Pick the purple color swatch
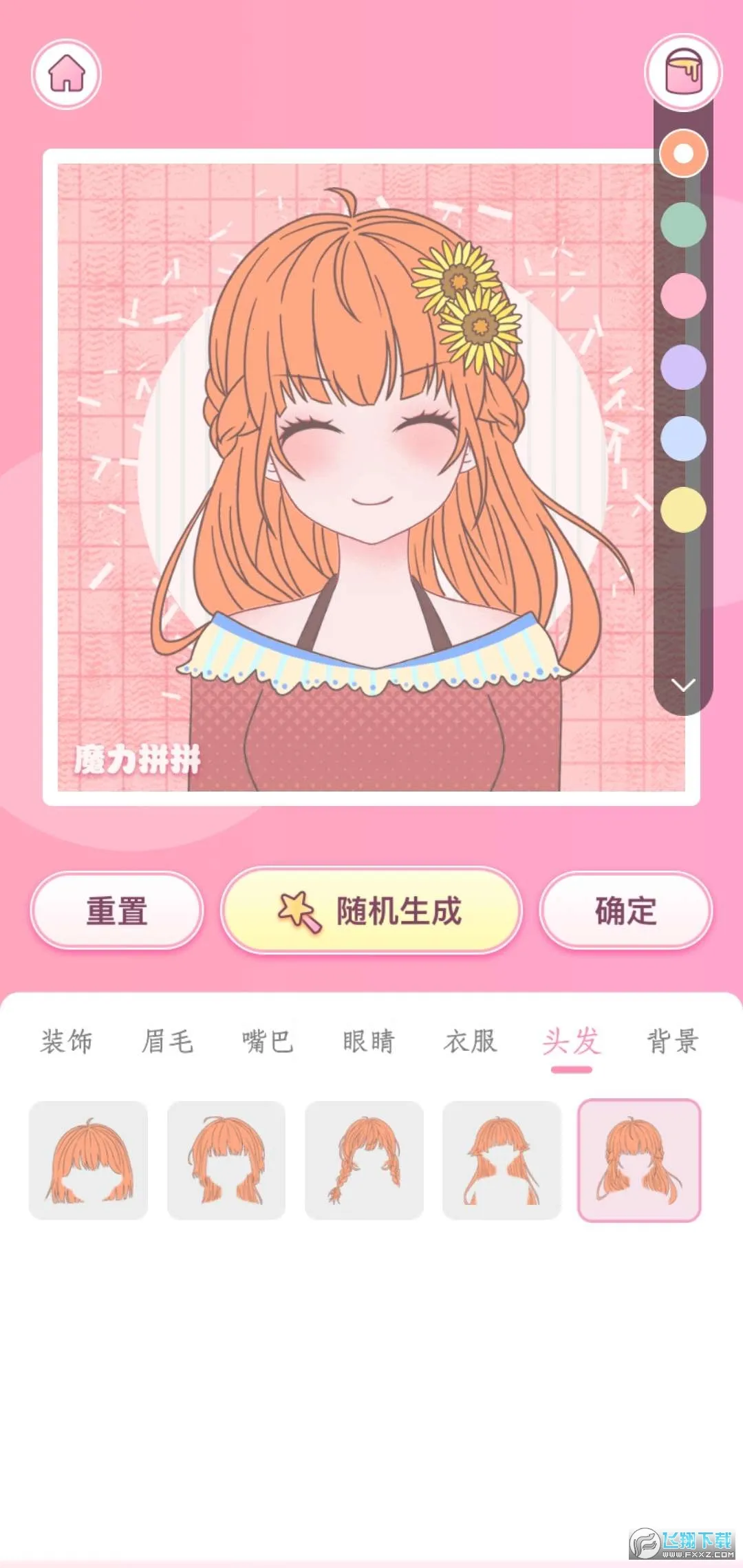This screenshot has width=743, height=1568. coord(683,367)
